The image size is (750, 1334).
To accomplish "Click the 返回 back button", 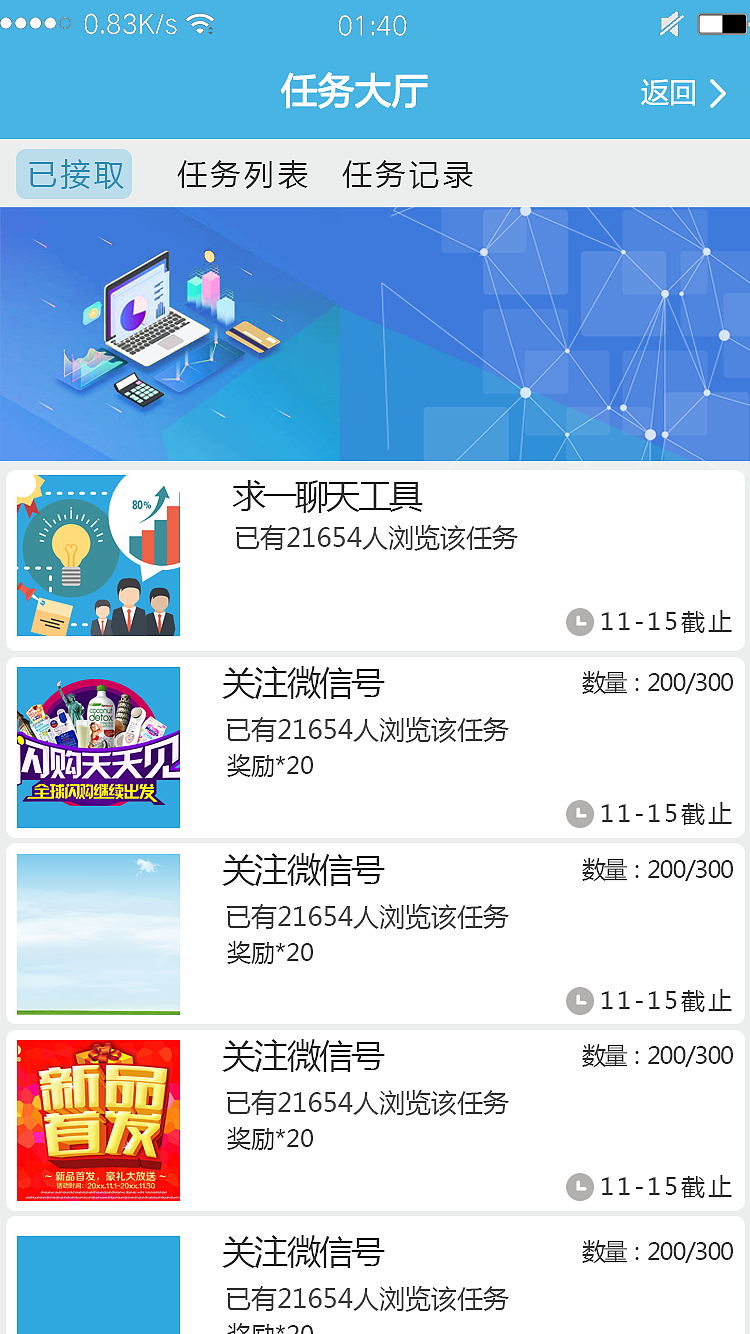I will coord(666,92).
